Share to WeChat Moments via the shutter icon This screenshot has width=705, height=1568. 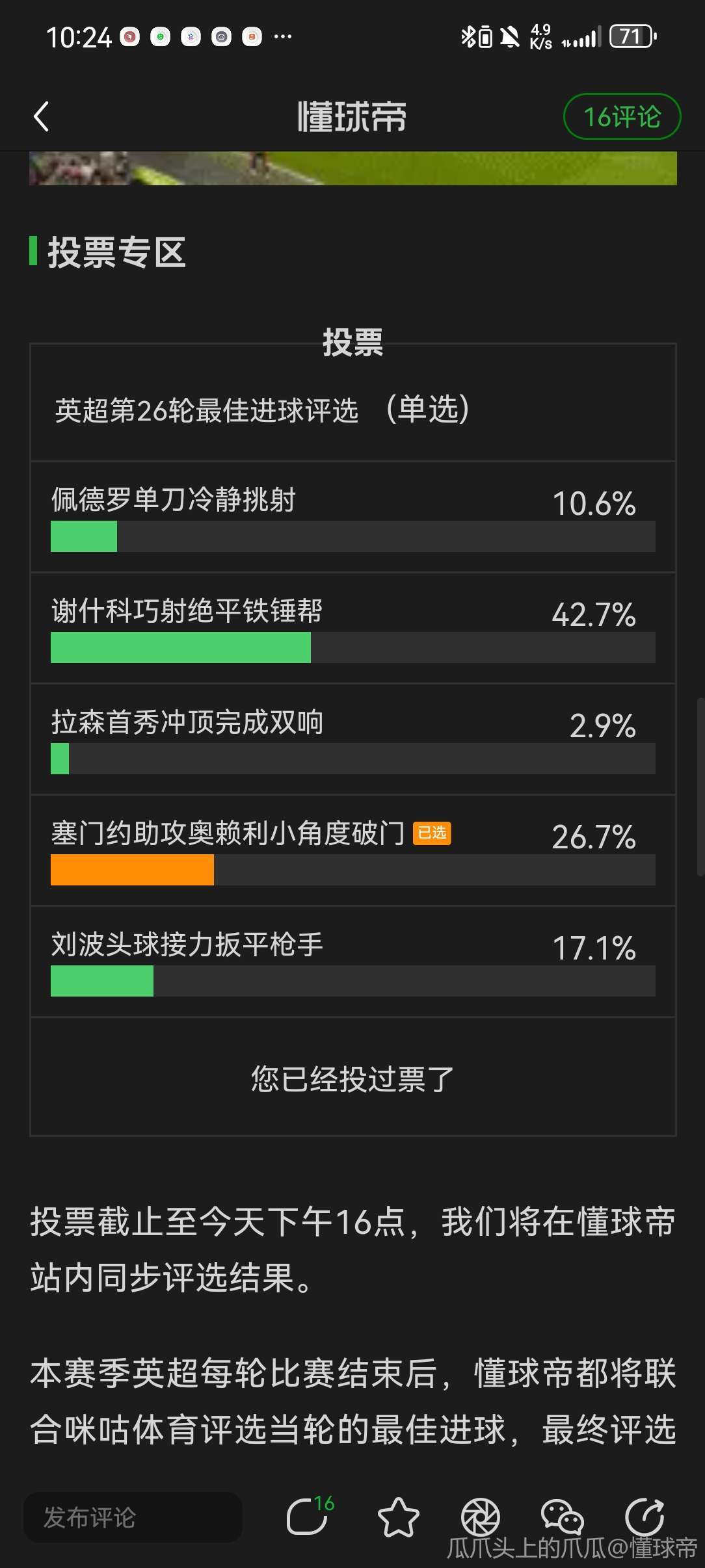pos(480,1517)
